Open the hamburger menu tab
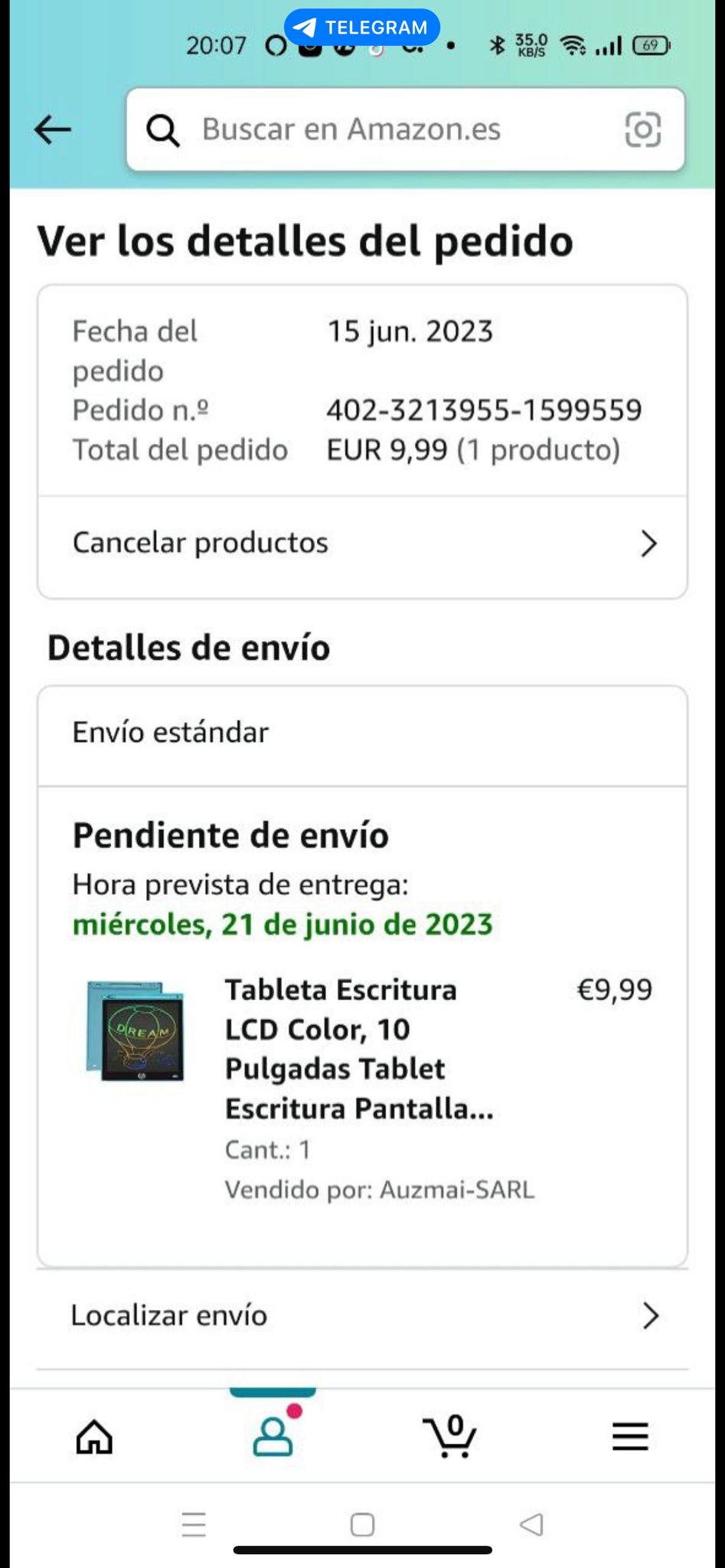This screenshot has width=725, height=1568. 630,1436
